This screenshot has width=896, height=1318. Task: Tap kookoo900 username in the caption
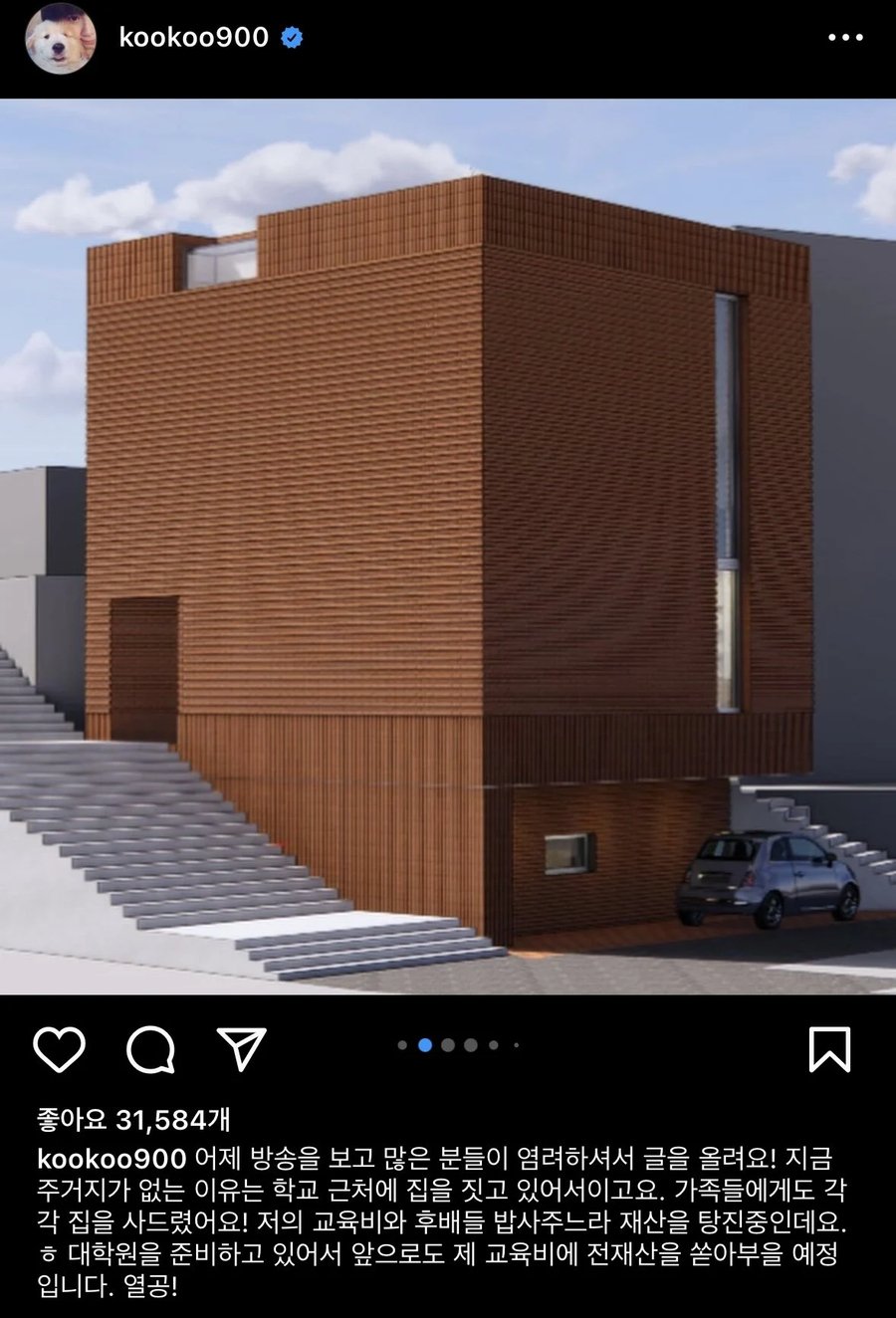tap(112, 1159)
